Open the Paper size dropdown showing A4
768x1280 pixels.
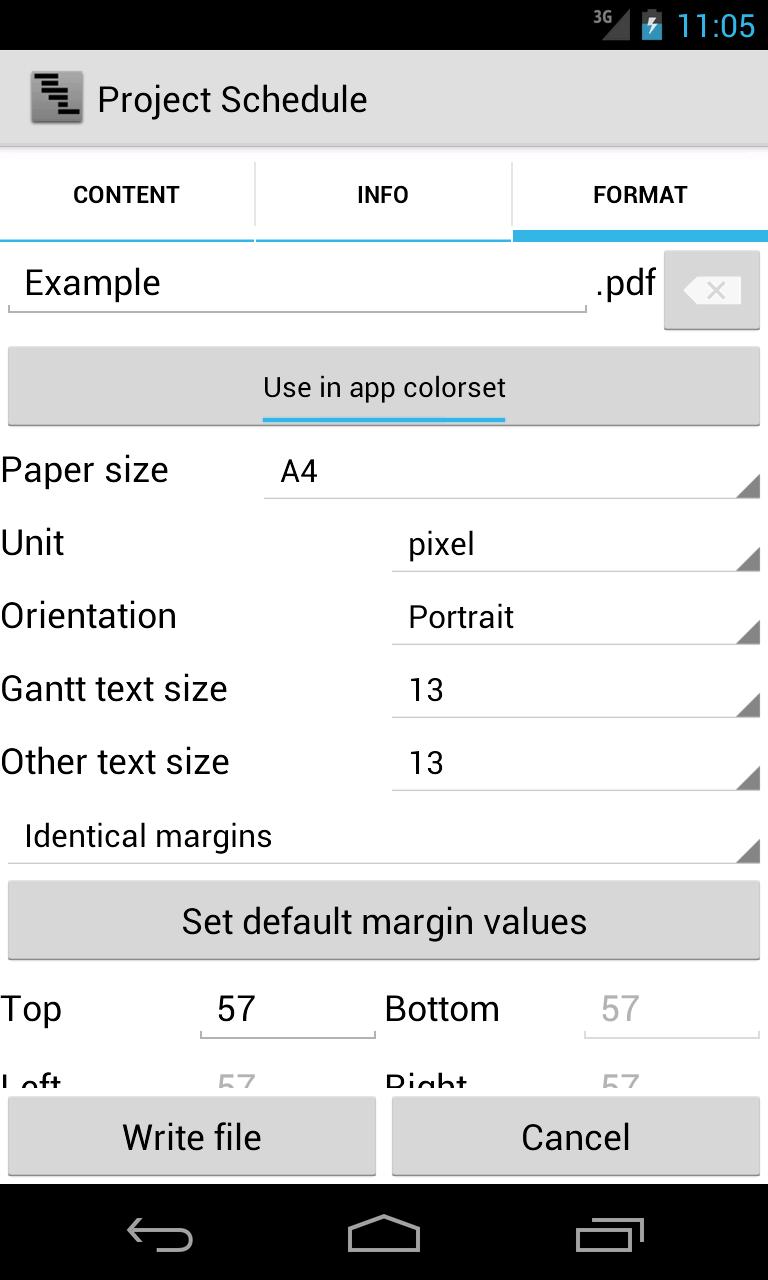pyautogui.click(x=512, y=470)
